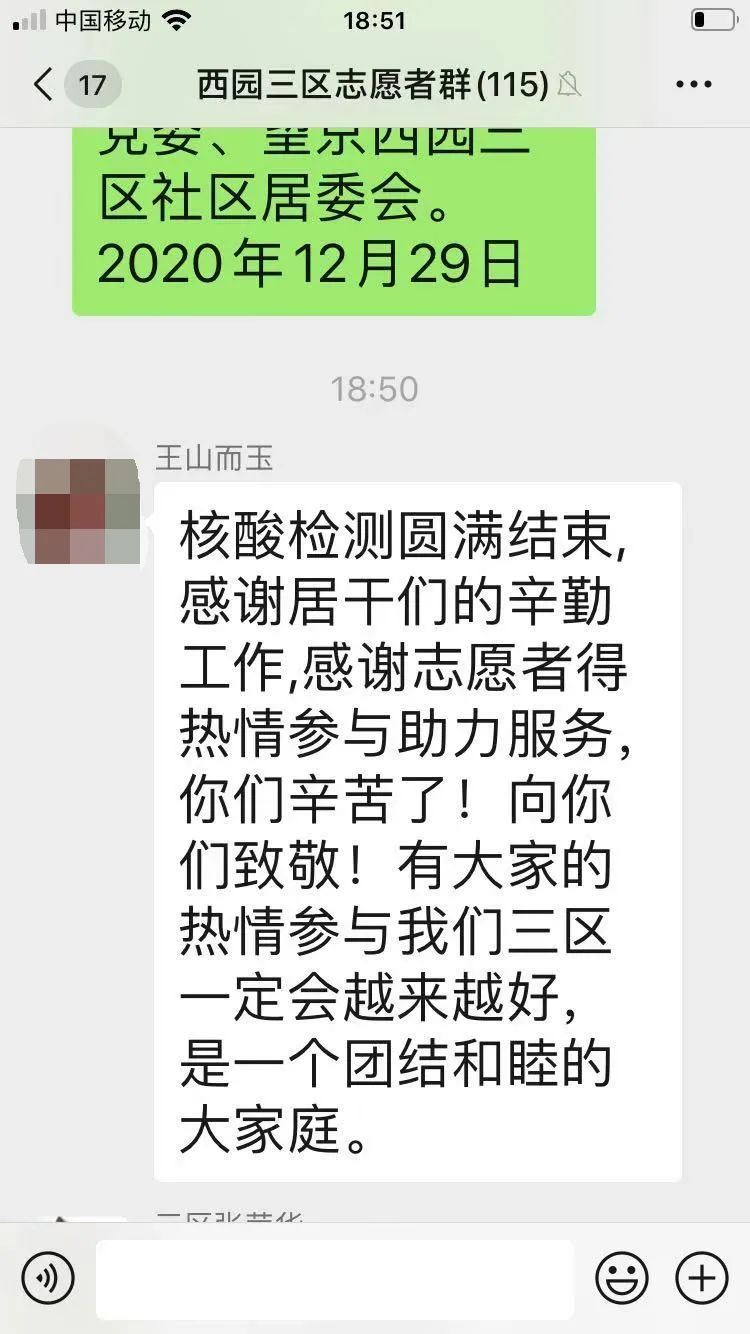
Task: Open the plus attachment menu
Action: pyautogui.click(x=701, y=1278)
